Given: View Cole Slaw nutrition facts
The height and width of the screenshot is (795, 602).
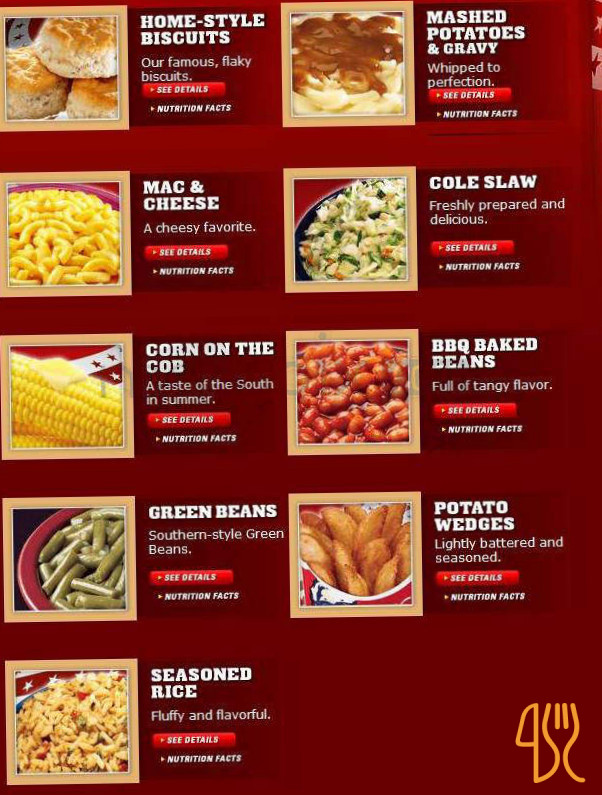Looking at the screenshot, I should click(483, 267).
